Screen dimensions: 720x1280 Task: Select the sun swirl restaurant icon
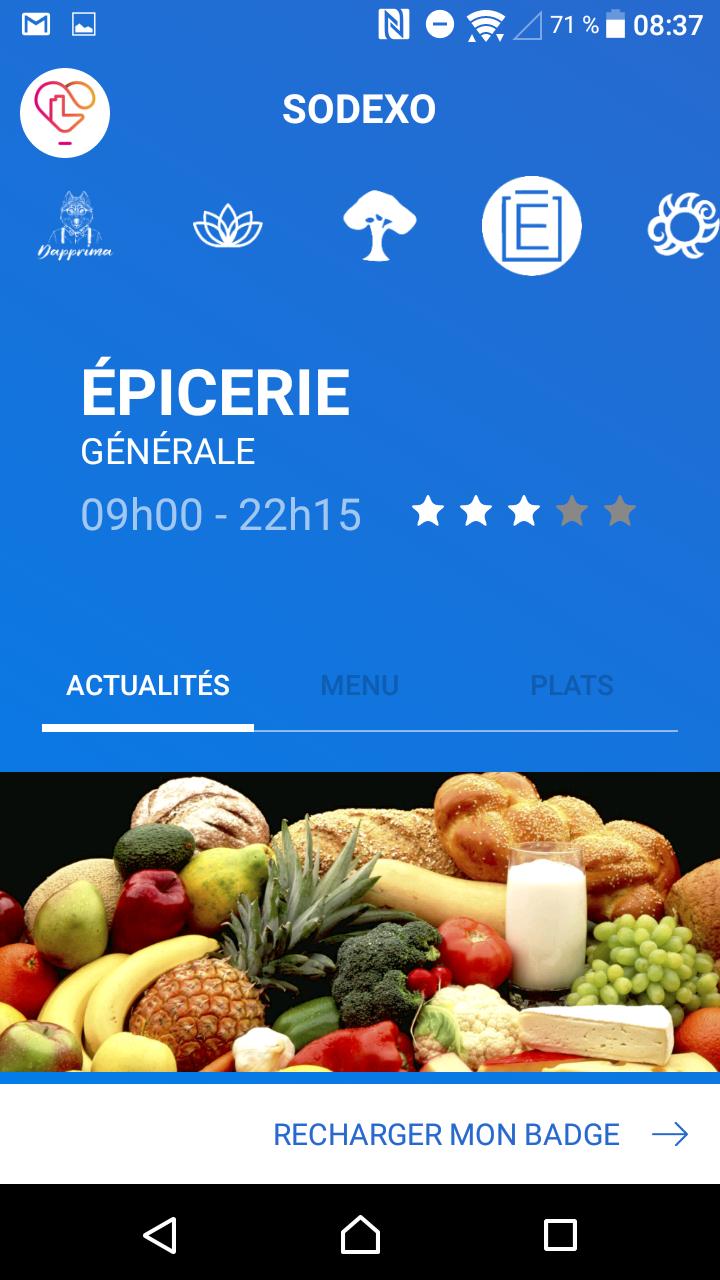pos(684,225)
